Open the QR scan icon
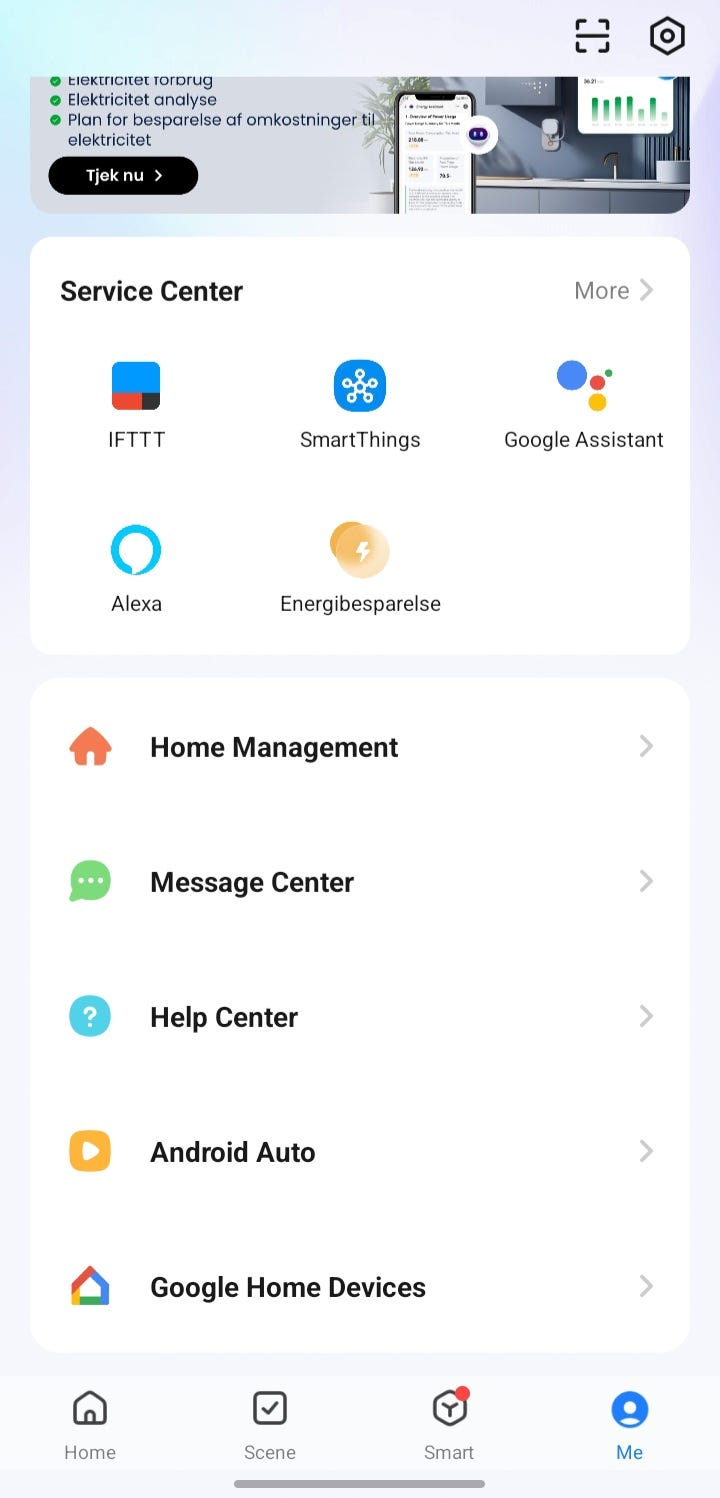Image resolution: width=720 pixels, height=1498 pixels. [x=592, y=36]
